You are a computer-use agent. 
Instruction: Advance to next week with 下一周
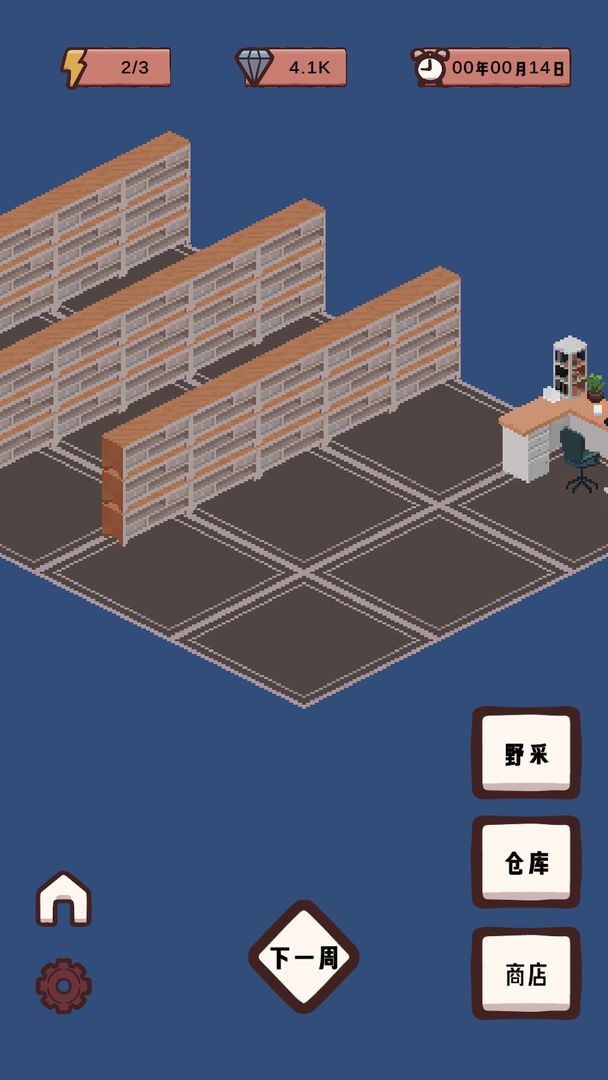(x=304, y=958)
